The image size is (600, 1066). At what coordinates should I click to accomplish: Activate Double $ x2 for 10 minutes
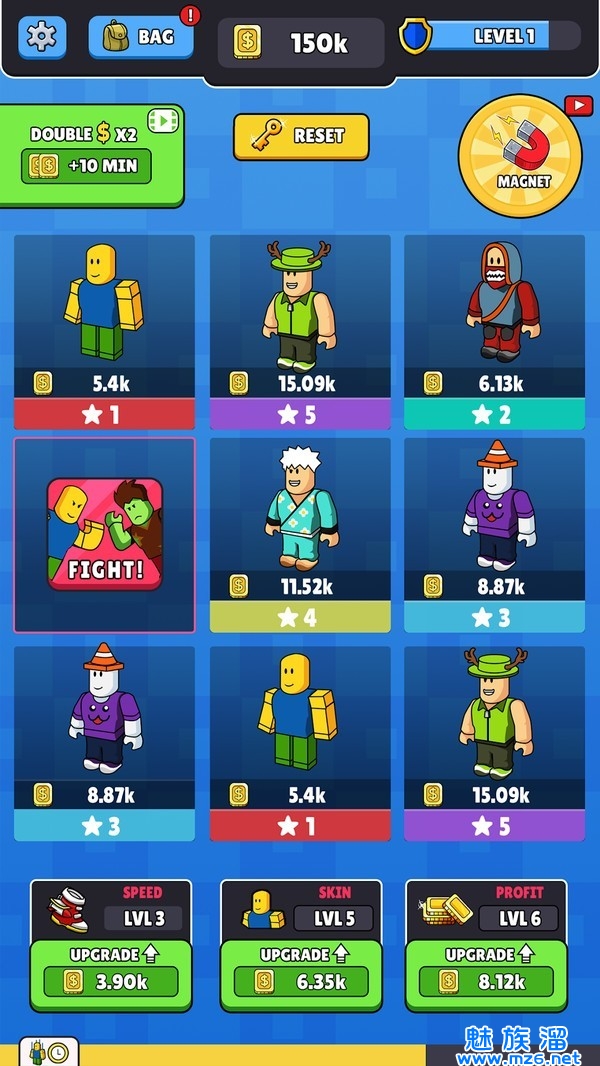click(86, 165)
